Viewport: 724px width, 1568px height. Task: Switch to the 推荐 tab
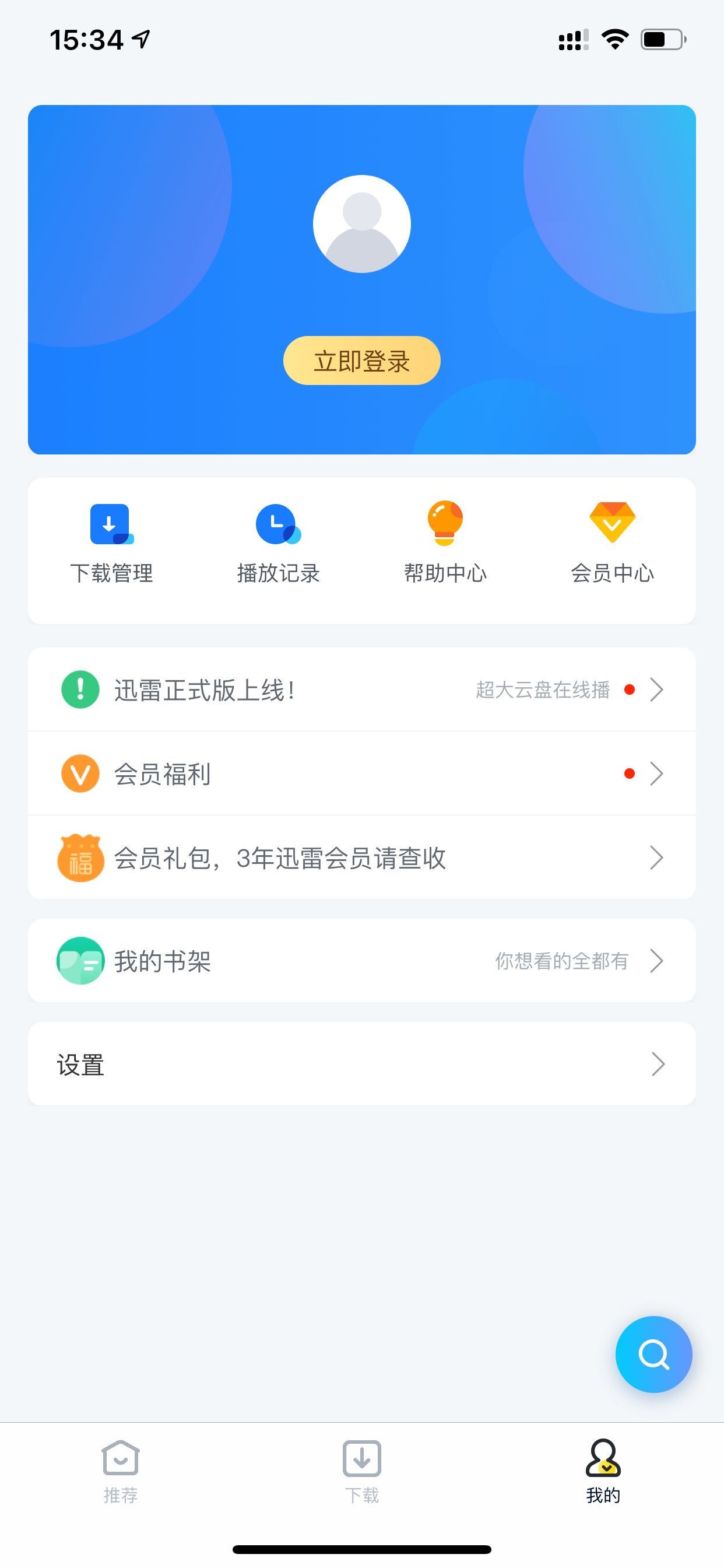tap(121, 1471)
